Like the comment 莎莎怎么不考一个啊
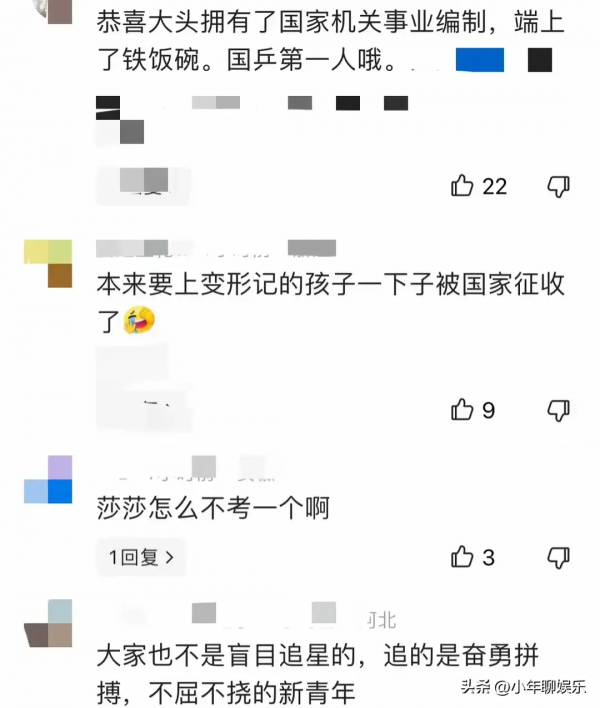This screenshot has height=708, width=600. (x=463, y=556)
